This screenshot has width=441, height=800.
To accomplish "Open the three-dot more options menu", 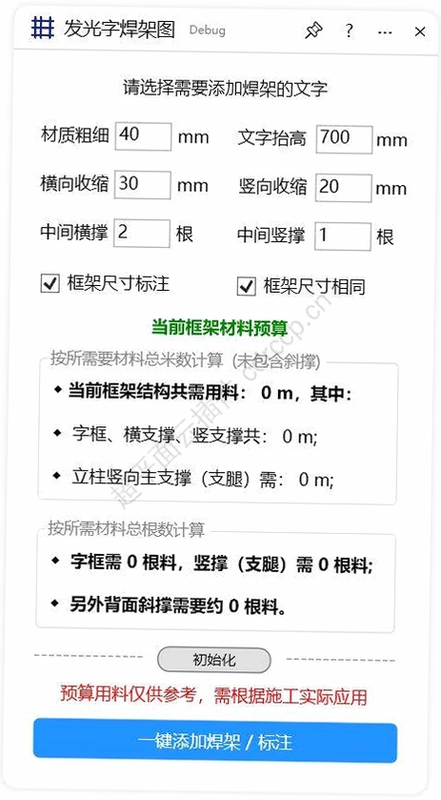I will 385,33.
